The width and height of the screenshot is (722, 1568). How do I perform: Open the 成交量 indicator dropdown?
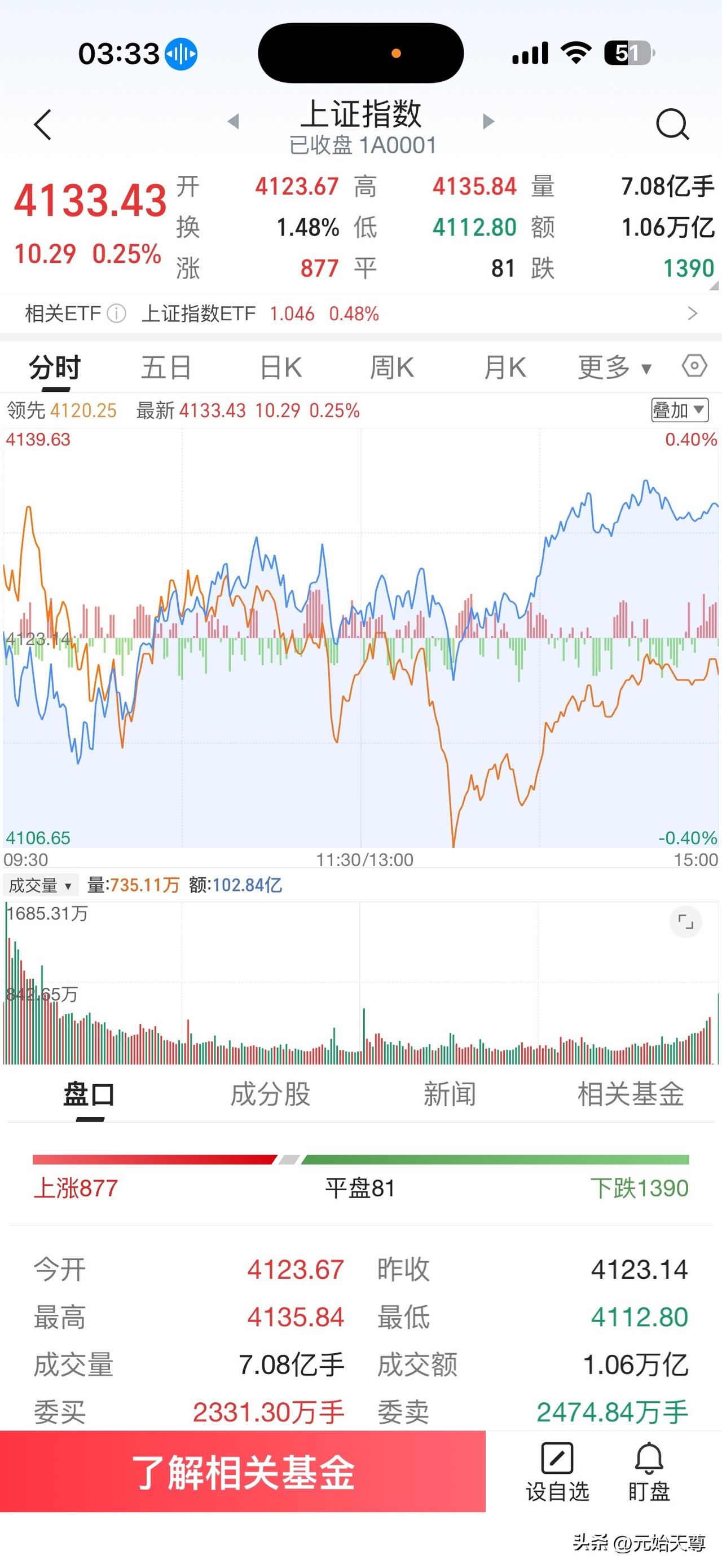point(40,886)
